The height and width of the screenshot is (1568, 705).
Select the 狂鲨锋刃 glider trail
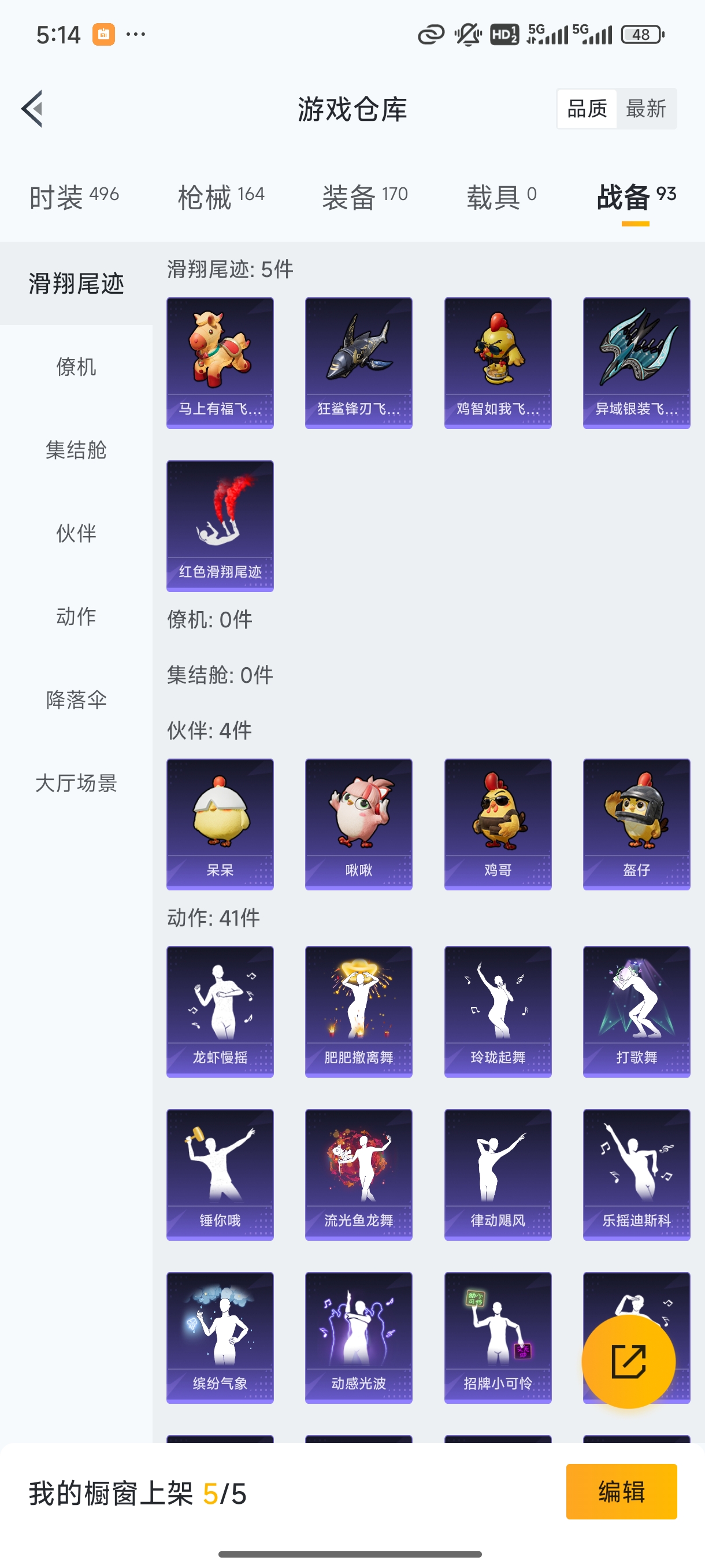coord(358,359)
